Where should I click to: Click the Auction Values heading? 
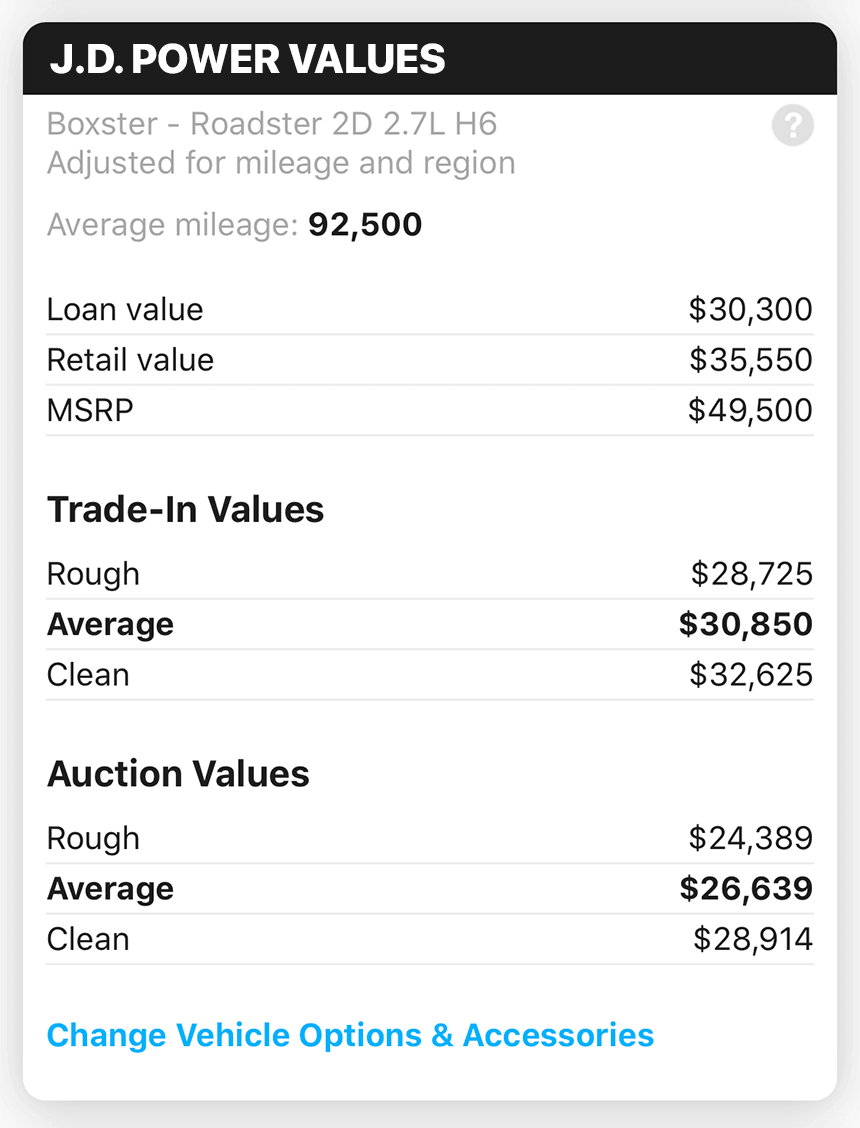(178, 773)
